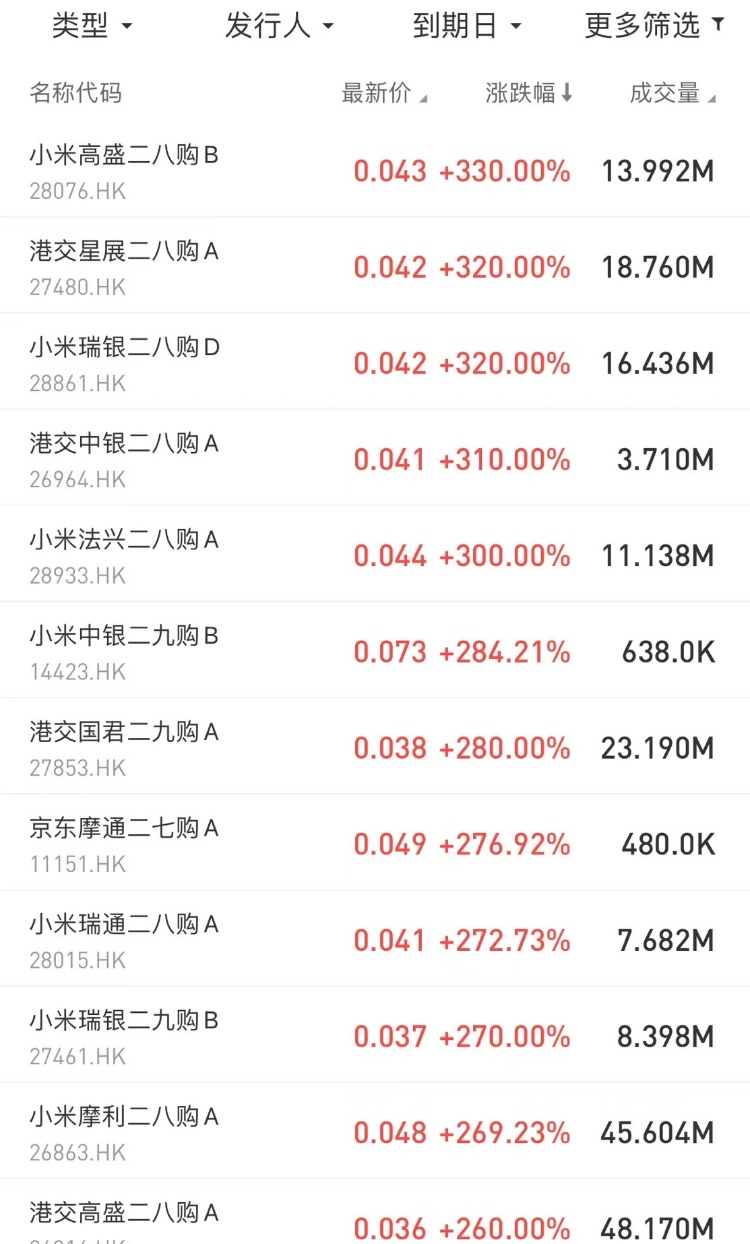The image size is (750, 1244).
Task: Sort the list by 涨跌幅
Action: point(529,94)
